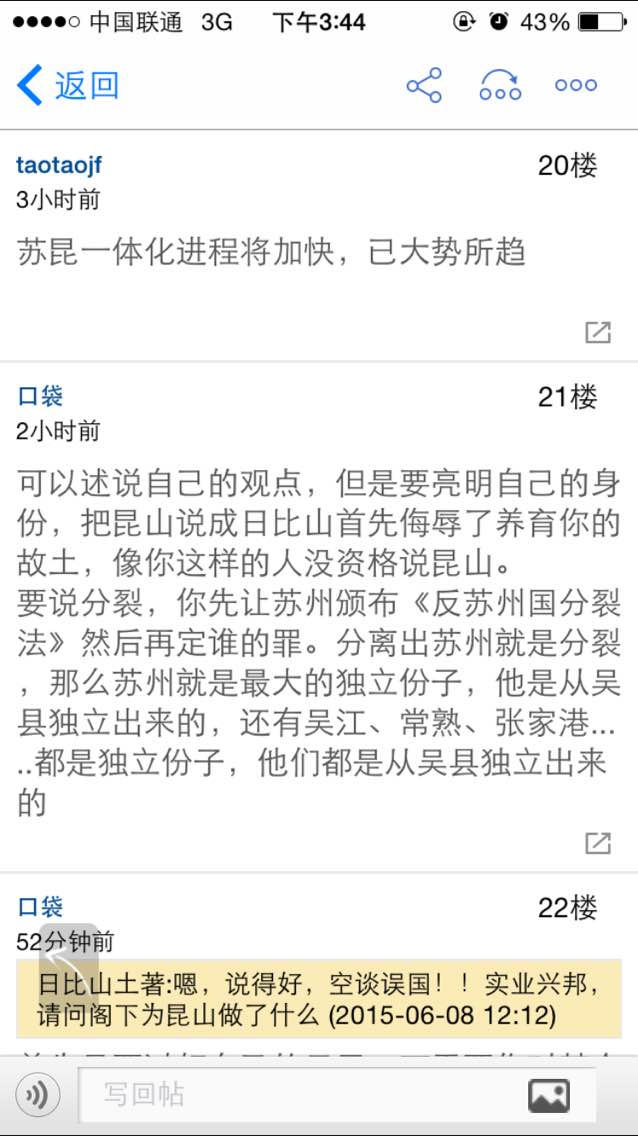Open 口袋's profile on the 22楼 post
638x1136 pixels.
(40, 906)
